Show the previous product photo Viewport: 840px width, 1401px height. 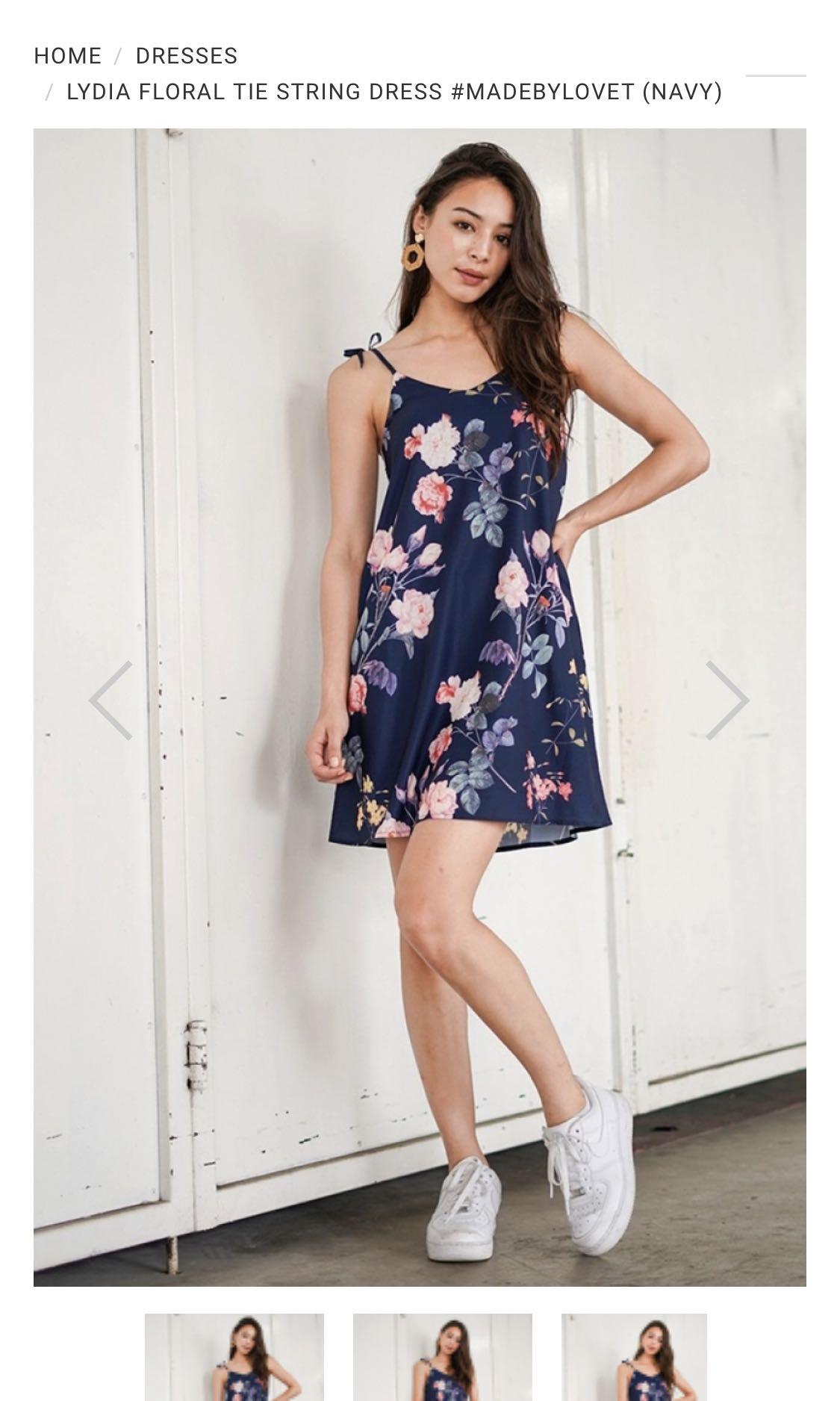click(x=111, y=700)
